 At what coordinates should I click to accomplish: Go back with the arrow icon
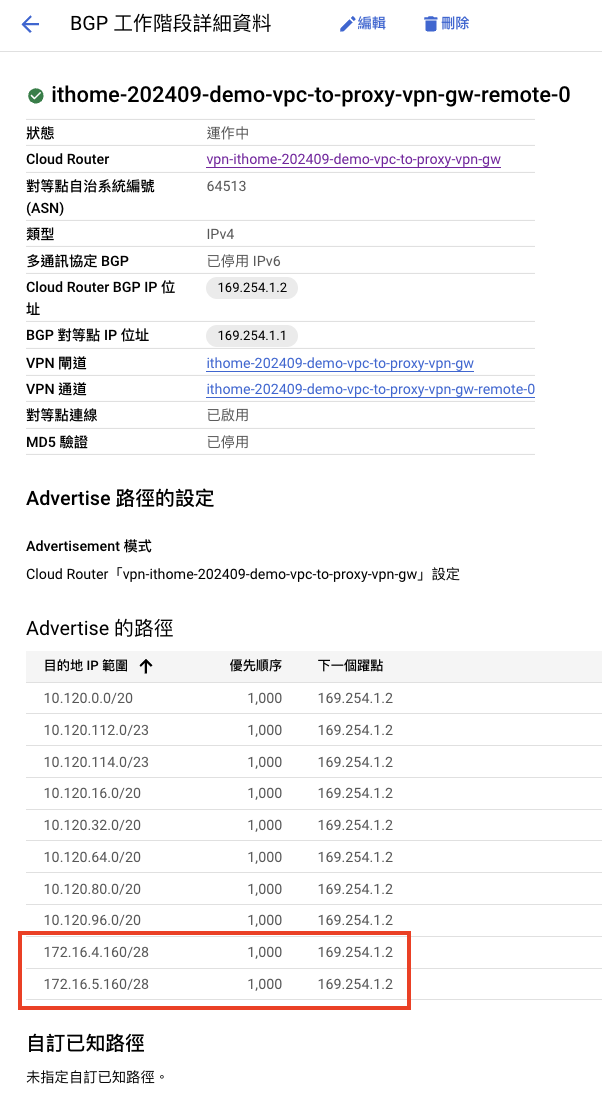[30, 25]
